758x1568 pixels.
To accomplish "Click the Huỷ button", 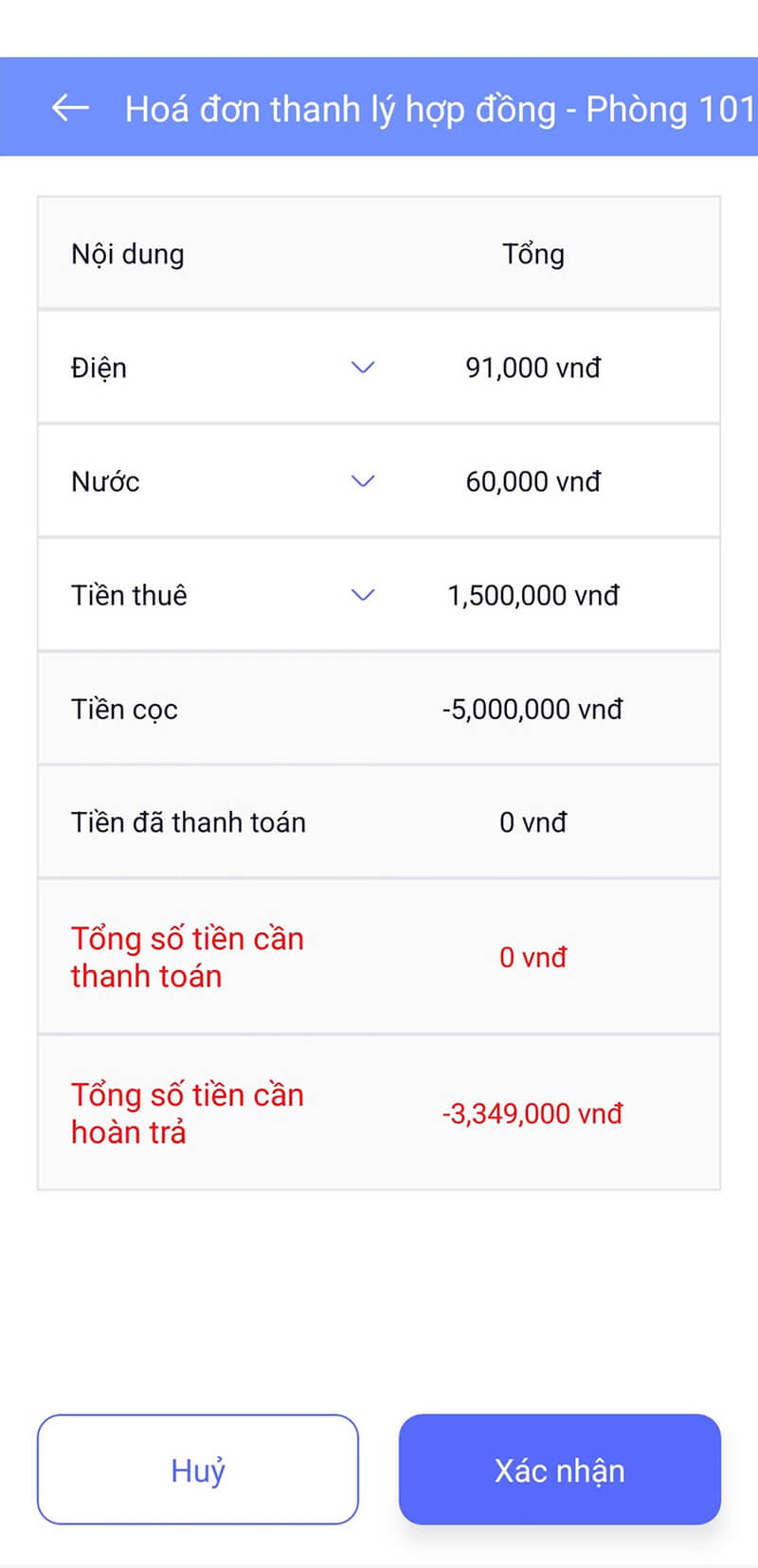I will (x=198, y=1469).
